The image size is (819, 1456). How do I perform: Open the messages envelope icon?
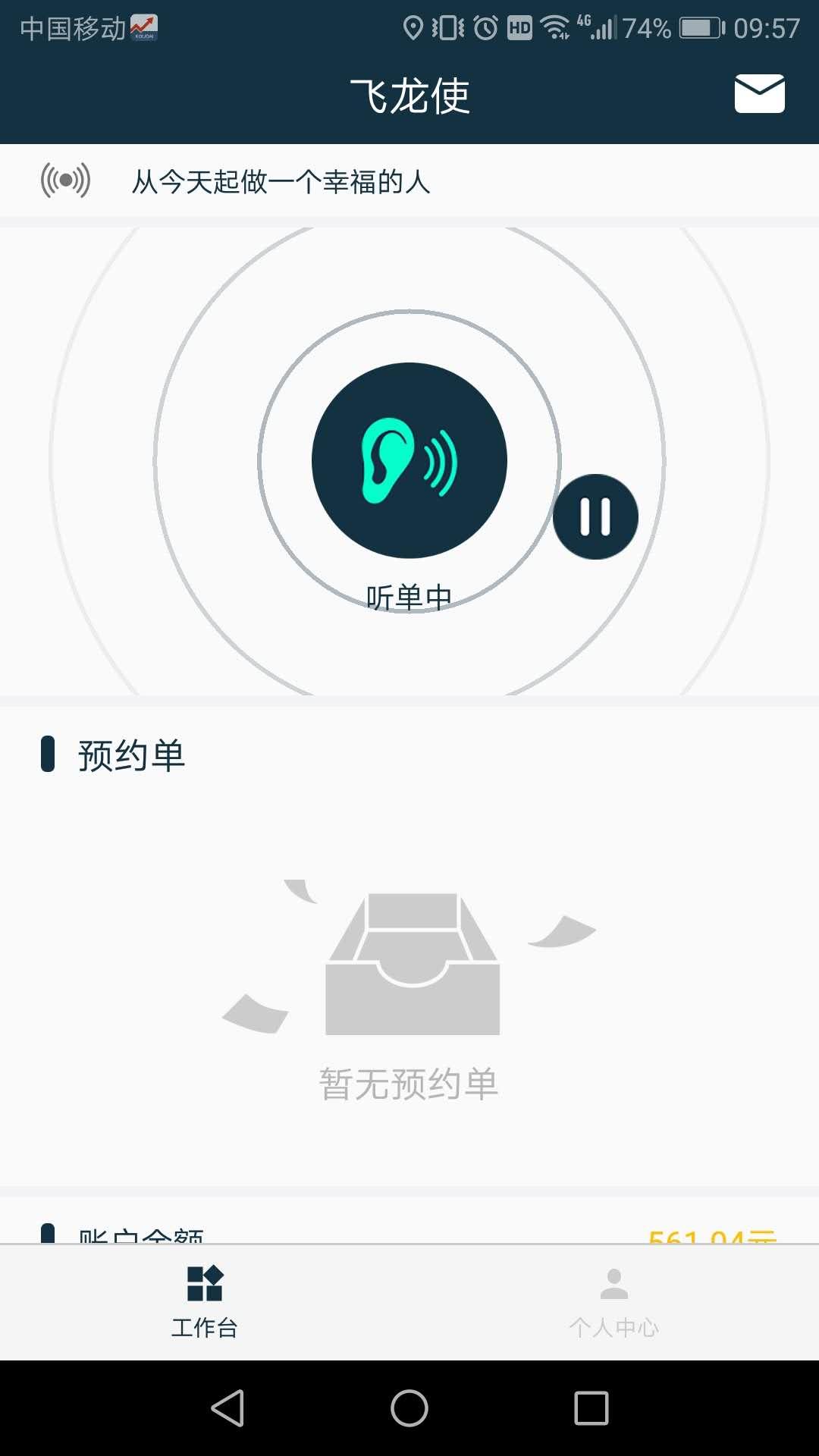pos(759,94)
